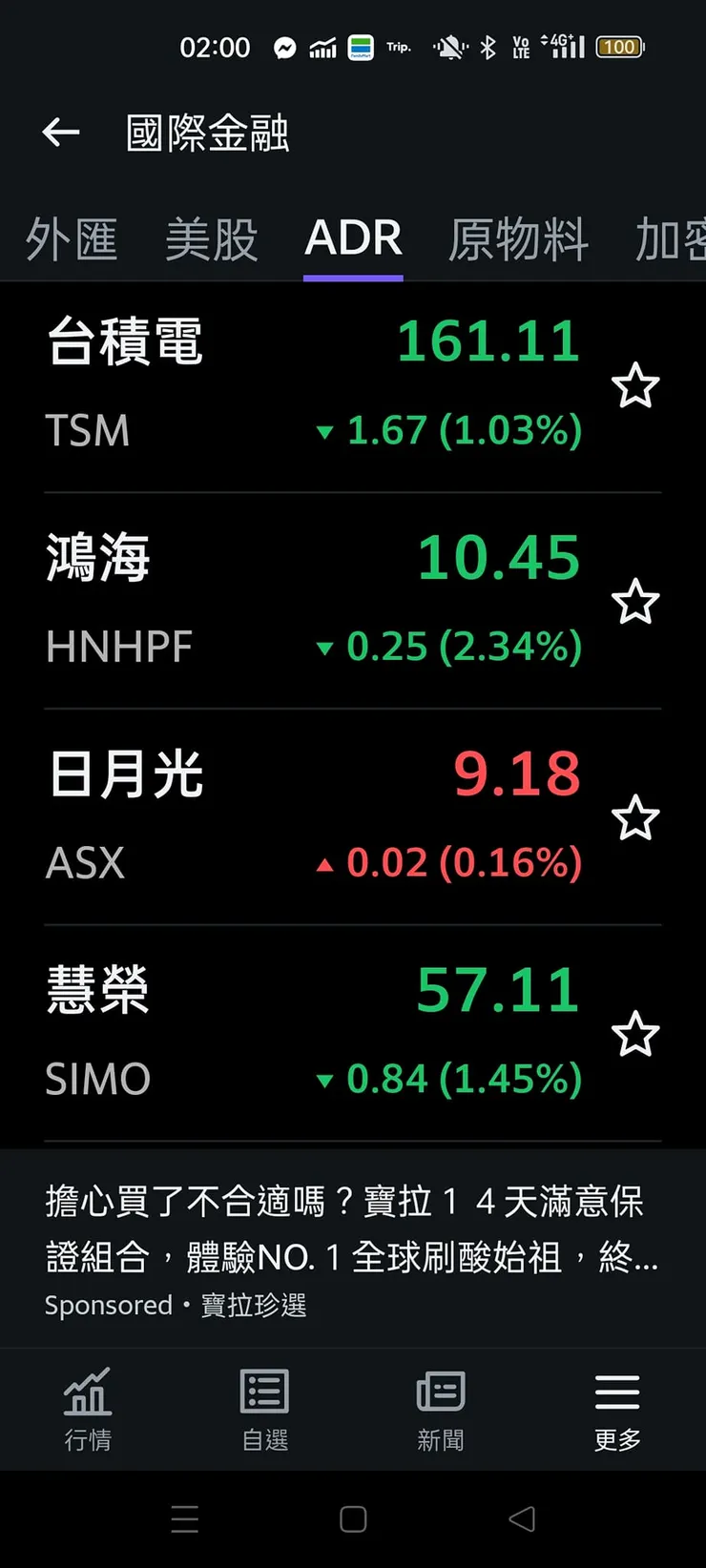
Task: Add 台積電 TSM to watchlist star
Action: pyautogui.click(x=635, y=385)
